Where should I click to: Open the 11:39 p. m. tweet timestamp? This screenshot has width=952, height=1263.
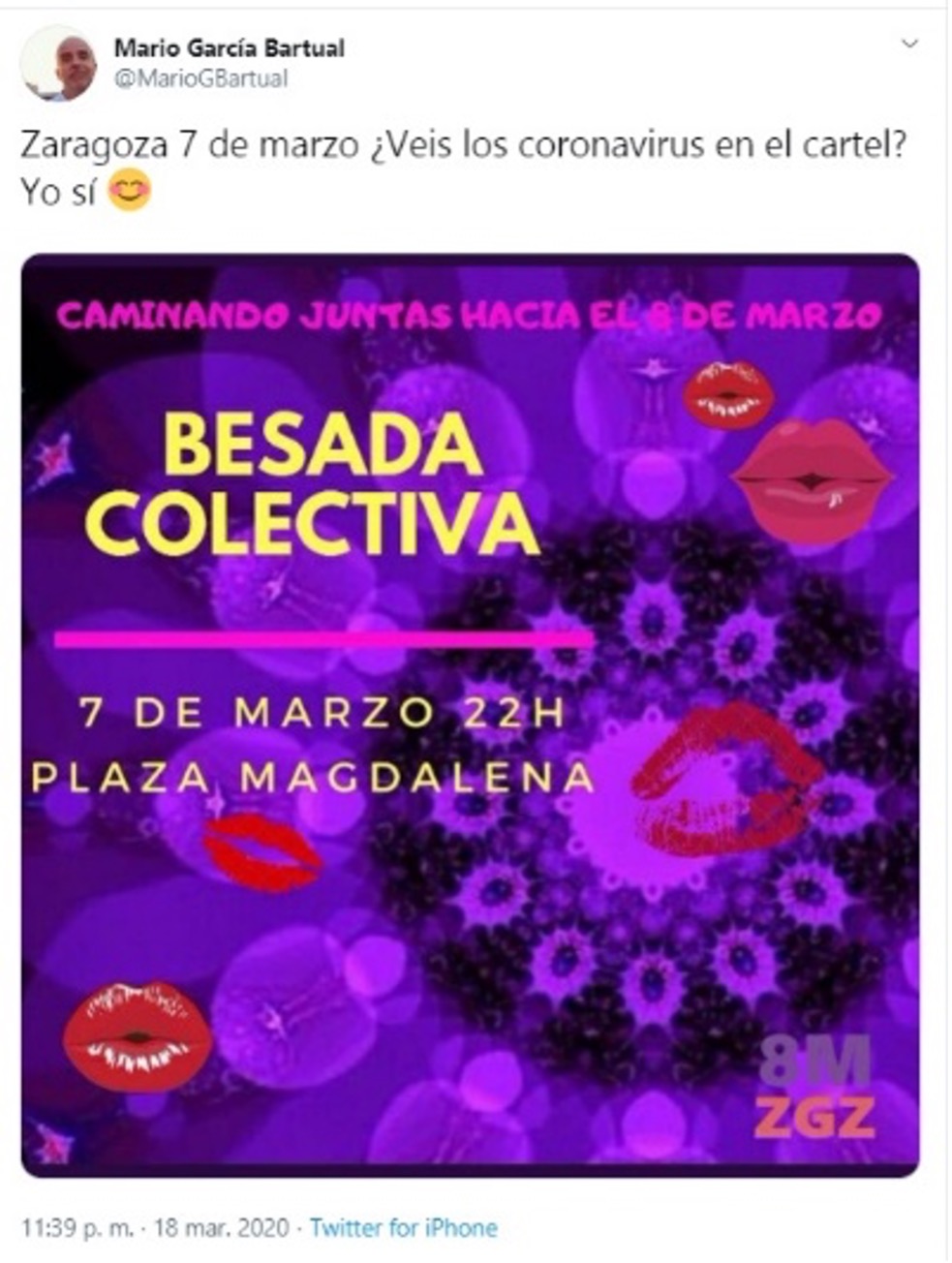pos(155,1228)
